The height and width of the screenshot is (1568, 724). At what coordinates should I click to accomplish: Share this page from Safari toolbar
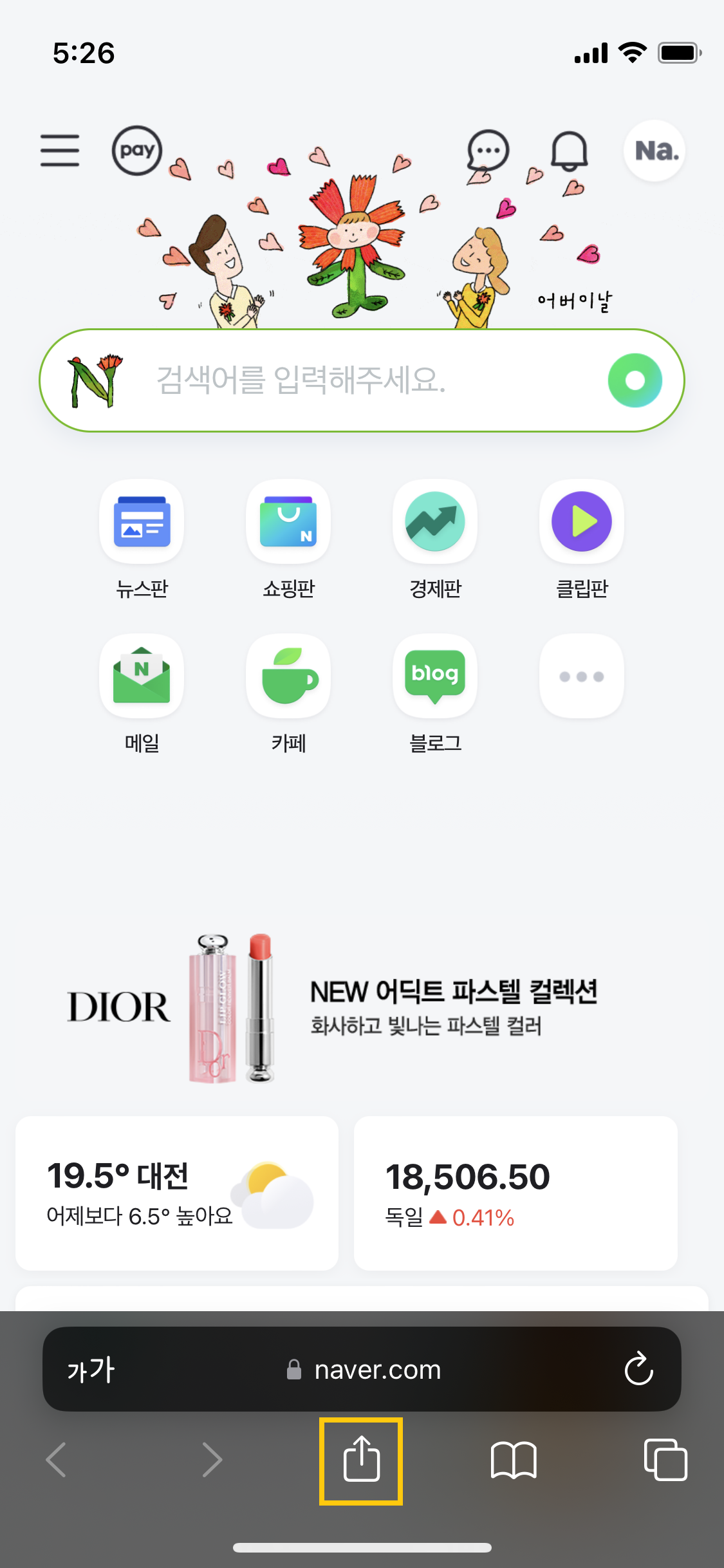tap(361, 1460)
